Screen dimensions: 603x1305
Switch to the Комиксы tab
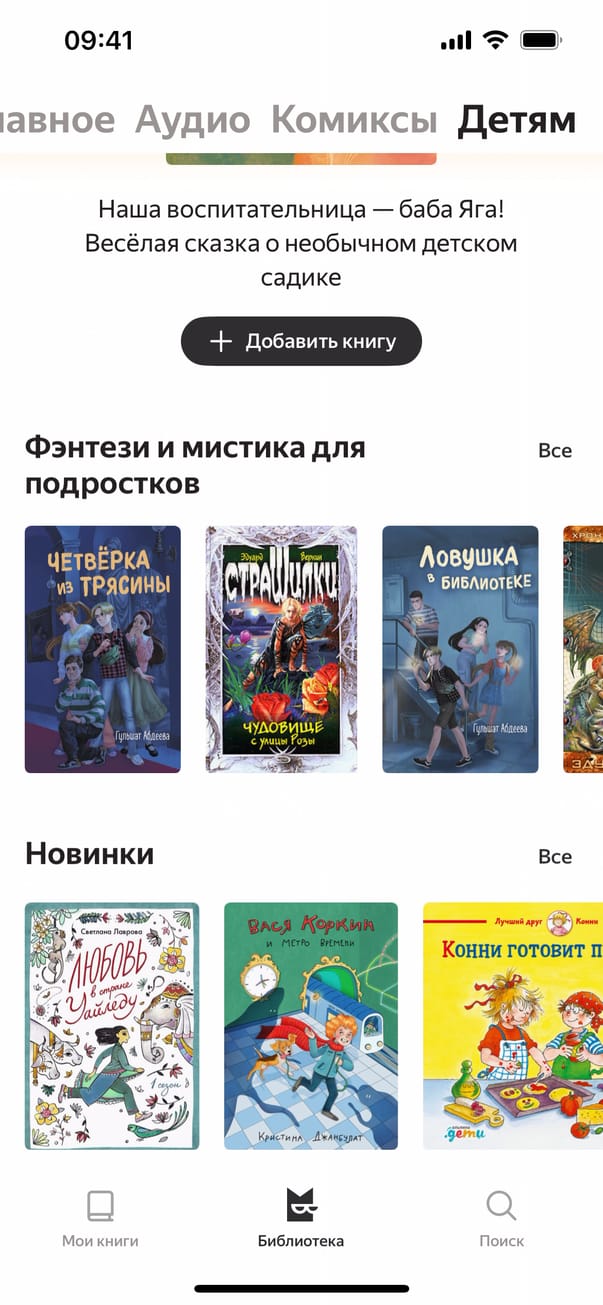tap(354, 120)
